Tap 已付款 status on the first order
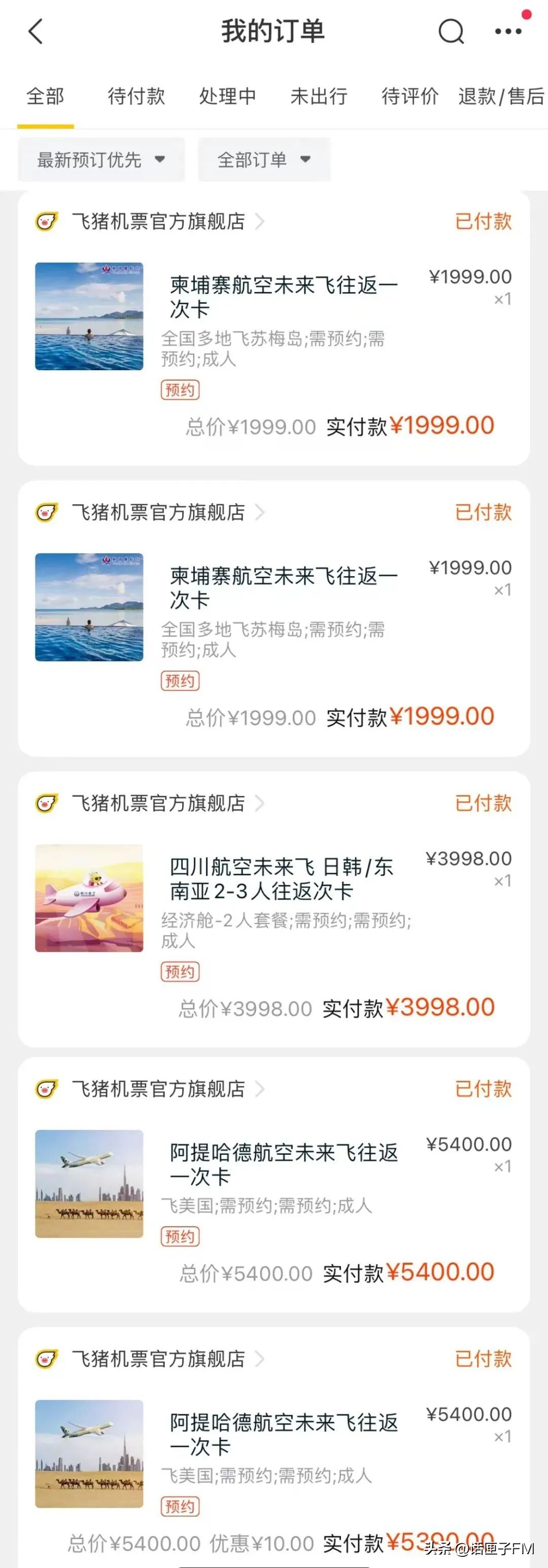Image resolution: width=548 pixels, height=1568 pixels. pyautogui.click(x=482, y=222)
